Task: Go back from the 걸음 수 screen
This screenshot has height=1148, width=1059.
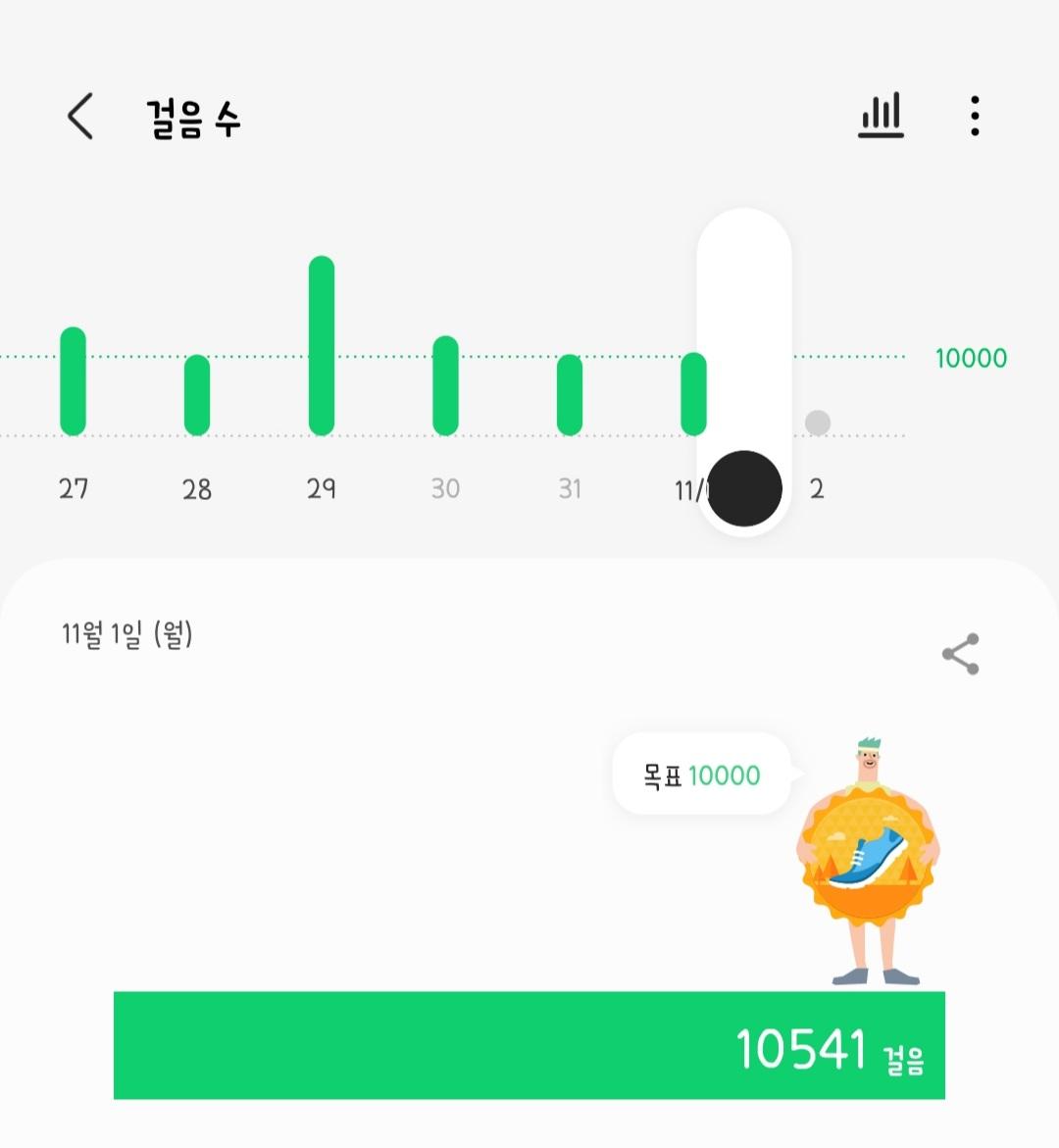Action: [x=80, y=117]
